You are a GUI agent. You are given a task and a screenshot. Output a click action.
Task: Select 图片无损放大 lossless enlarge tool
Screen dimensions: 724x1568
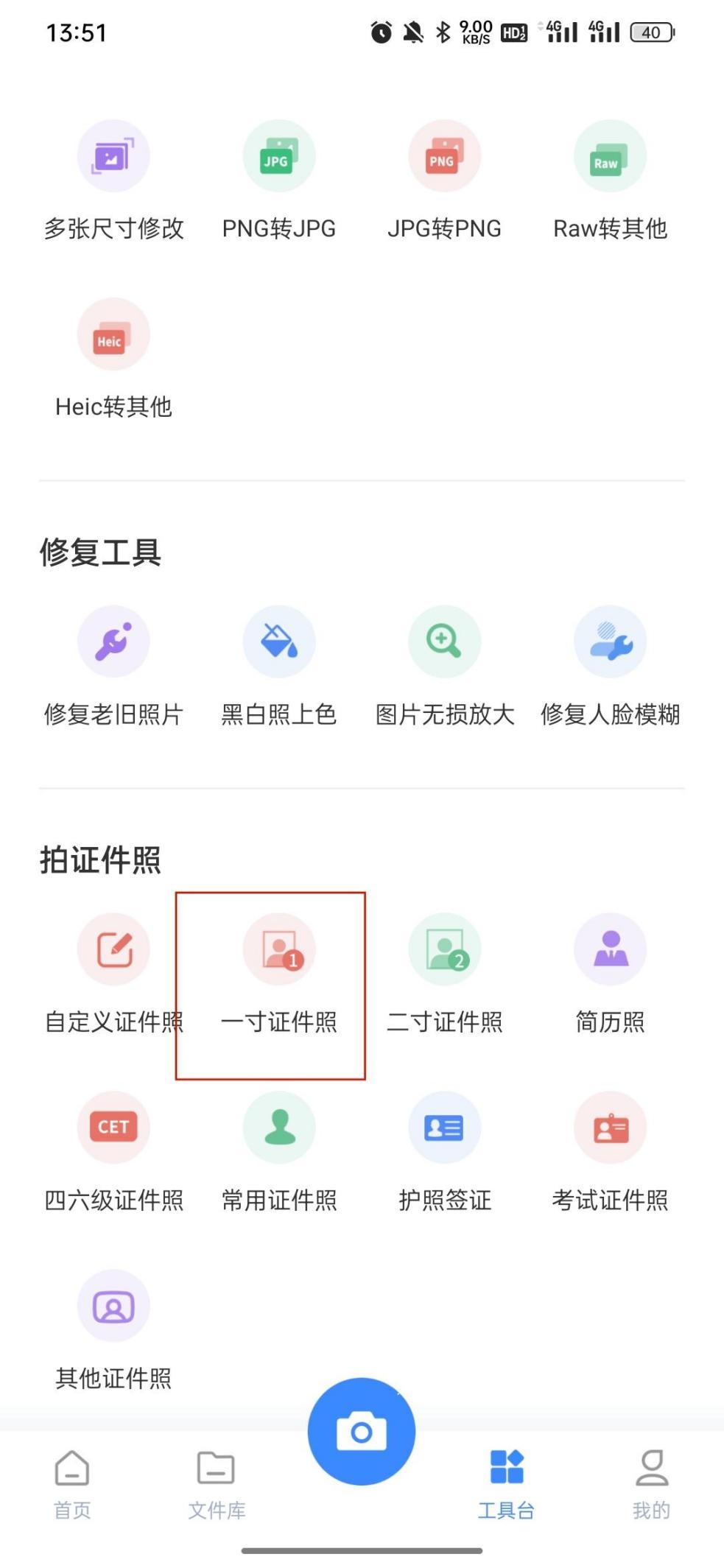445,663
